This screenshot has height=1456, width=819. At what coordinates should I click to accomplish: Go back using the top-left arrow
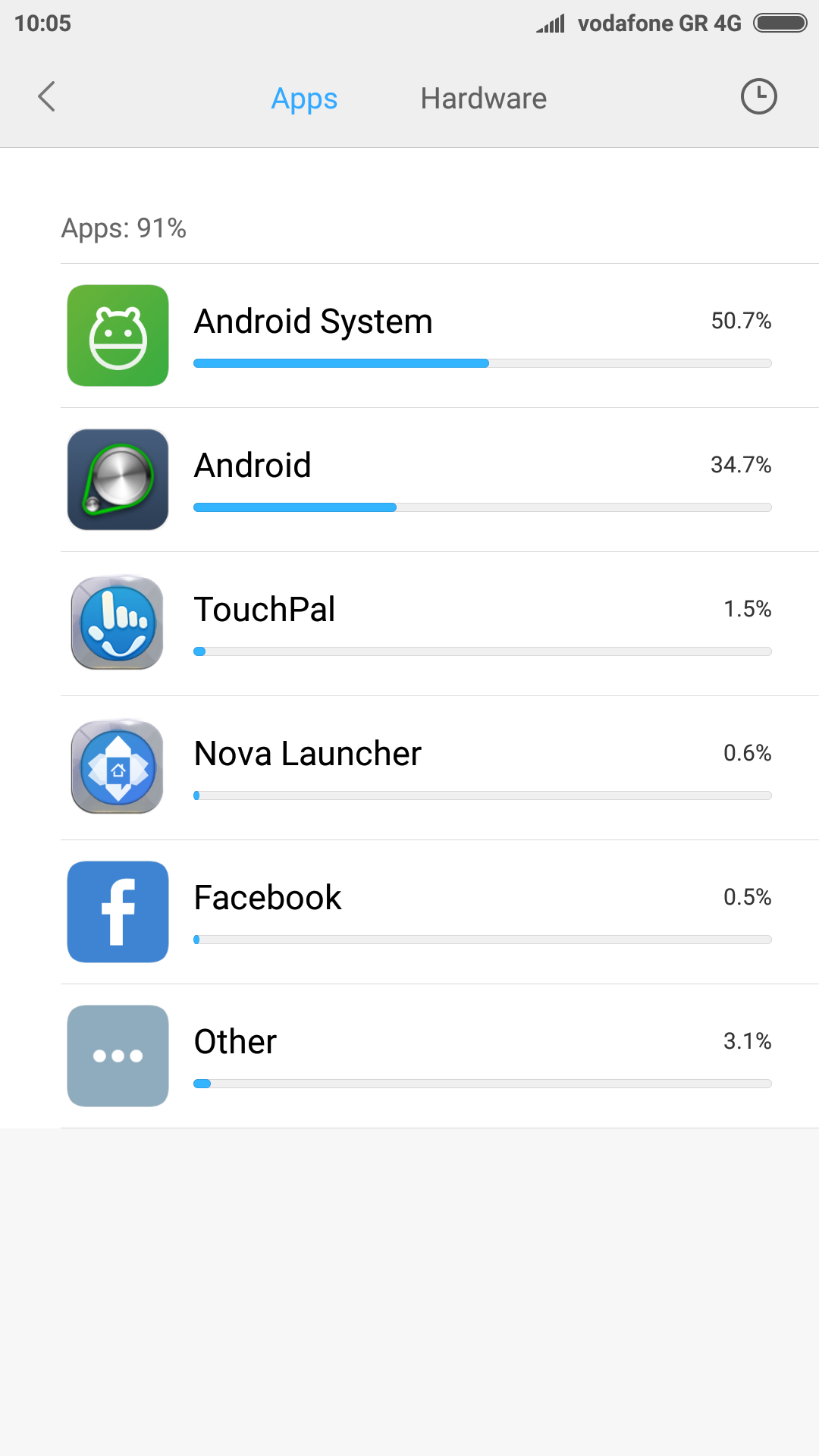click(x=47, y=97)
